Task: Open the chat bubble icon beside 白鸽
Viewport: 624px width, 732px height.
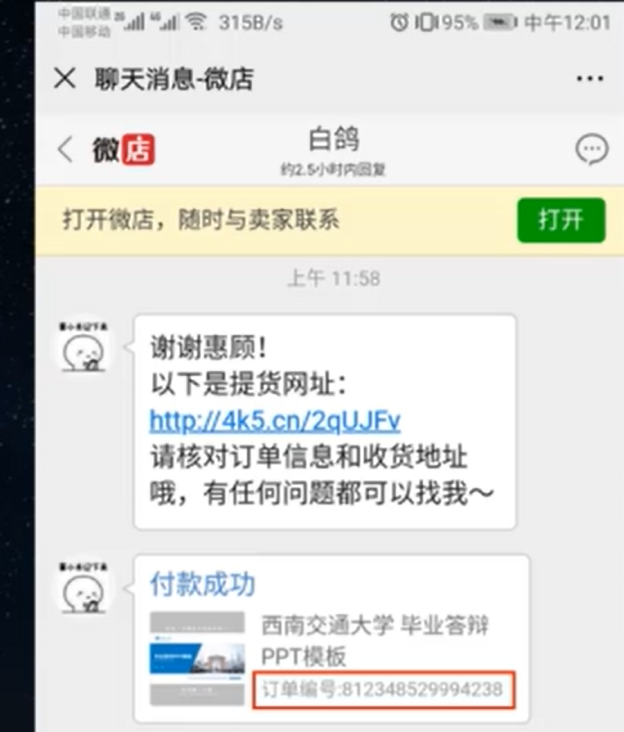Action: [591, 150]
